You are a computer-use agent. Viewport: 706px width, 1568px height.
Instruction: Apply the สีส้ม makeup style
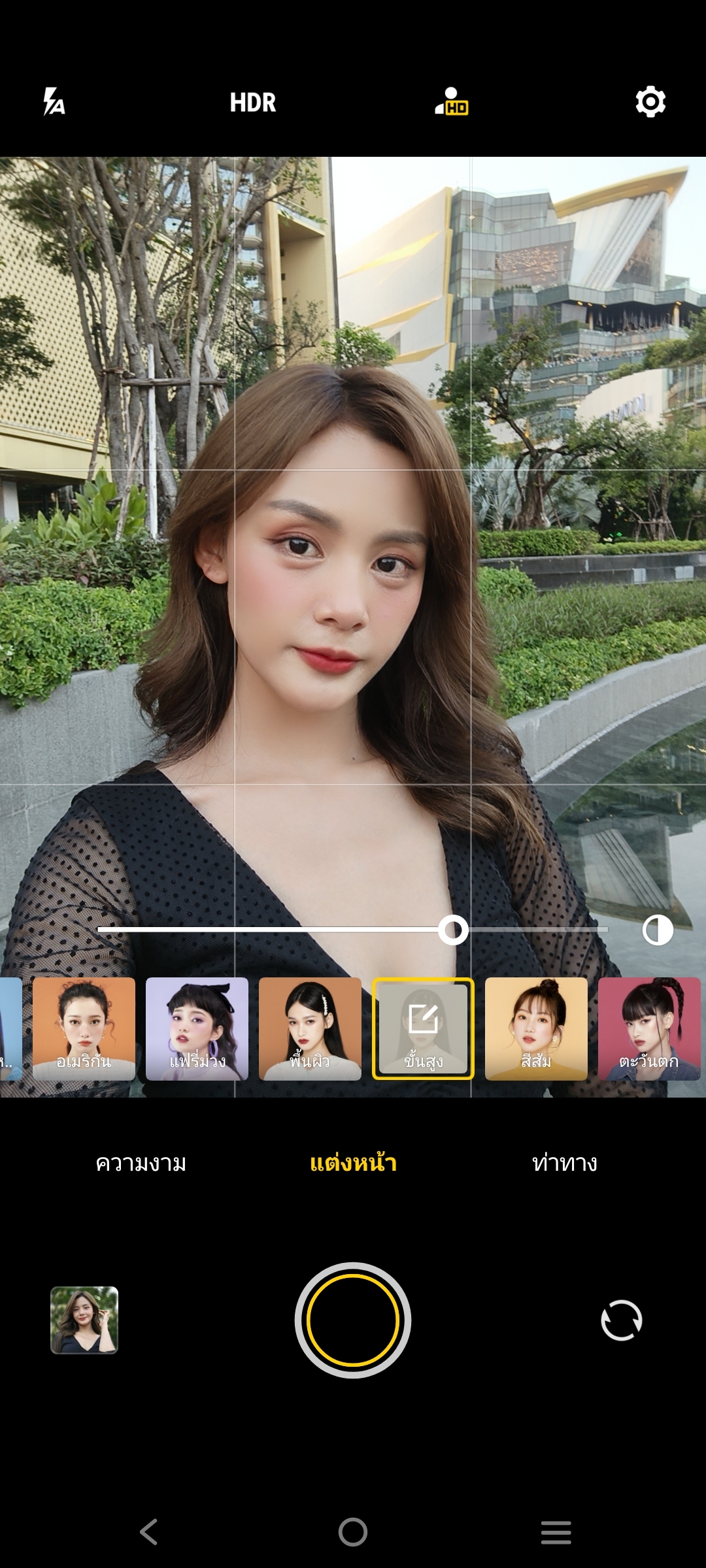click(536, 1028)
